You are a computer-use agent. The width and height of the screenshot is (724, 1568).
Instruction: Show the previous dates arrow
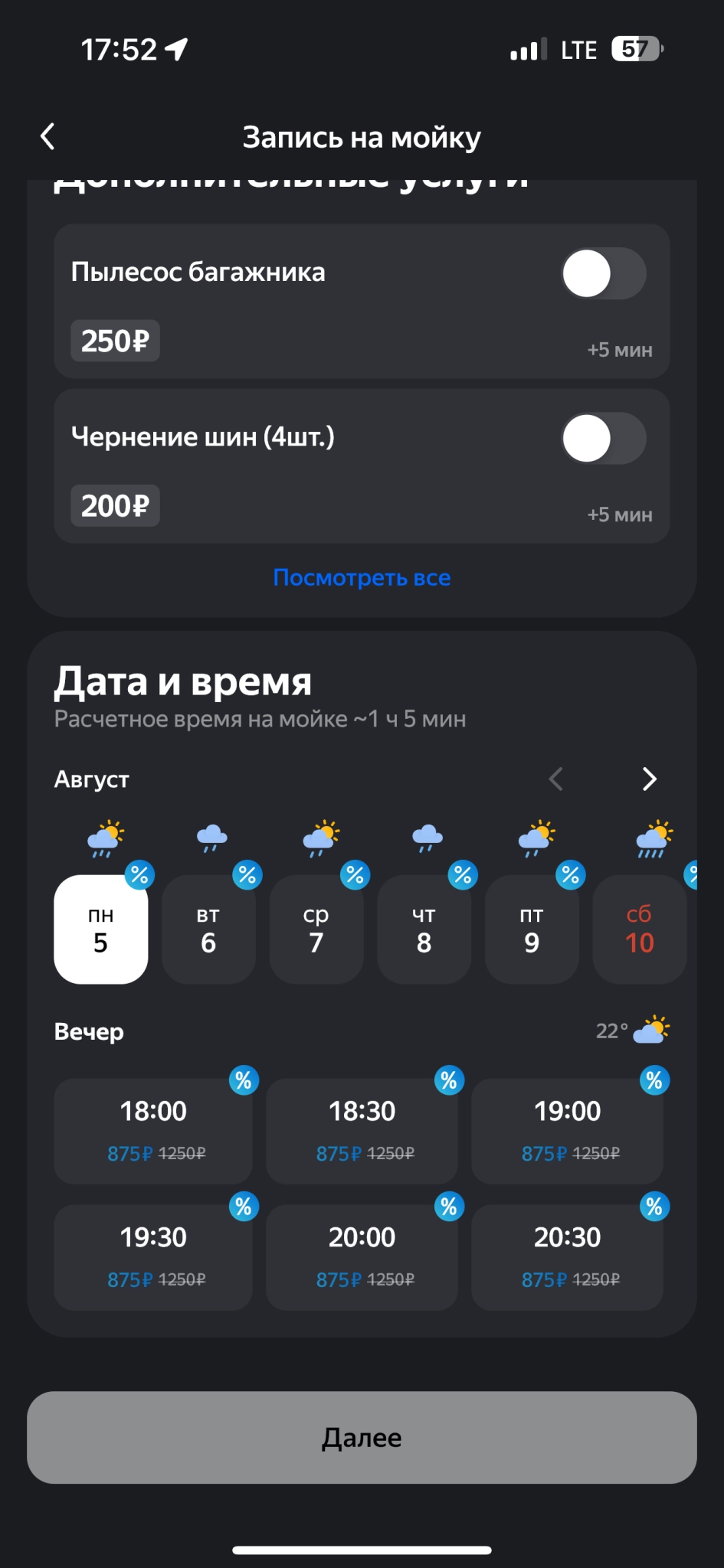click(556, 779)
